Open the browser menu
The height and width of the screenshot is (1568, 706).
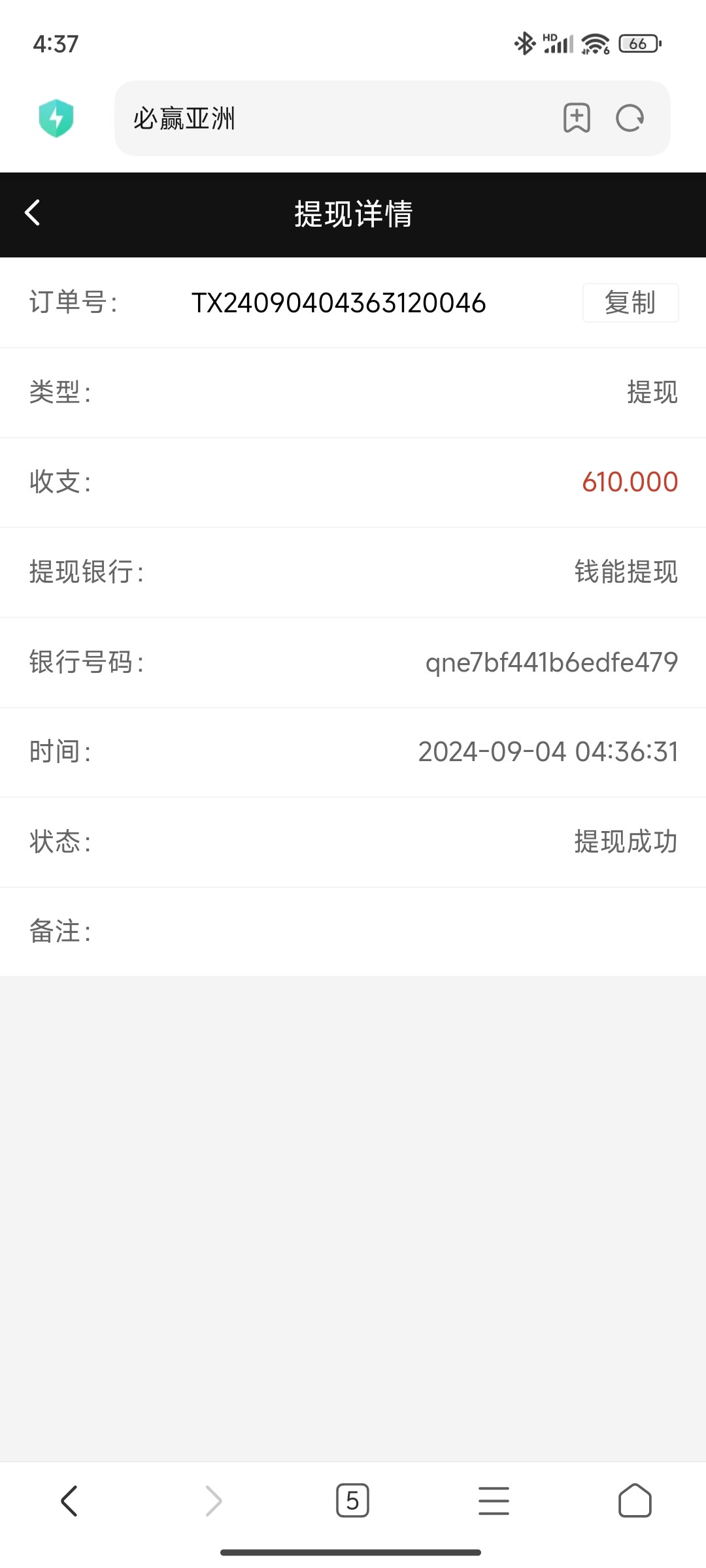click(x=494, y=1501)
